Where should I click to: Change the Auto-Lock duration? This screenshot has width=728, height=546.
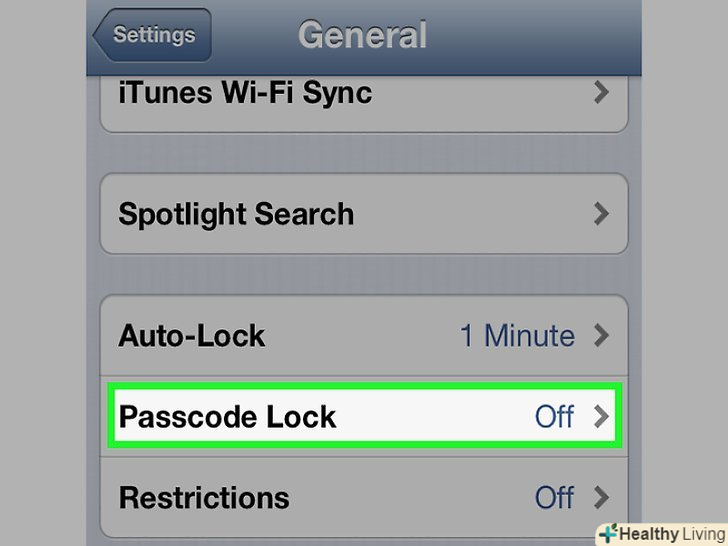pos(364,335)
